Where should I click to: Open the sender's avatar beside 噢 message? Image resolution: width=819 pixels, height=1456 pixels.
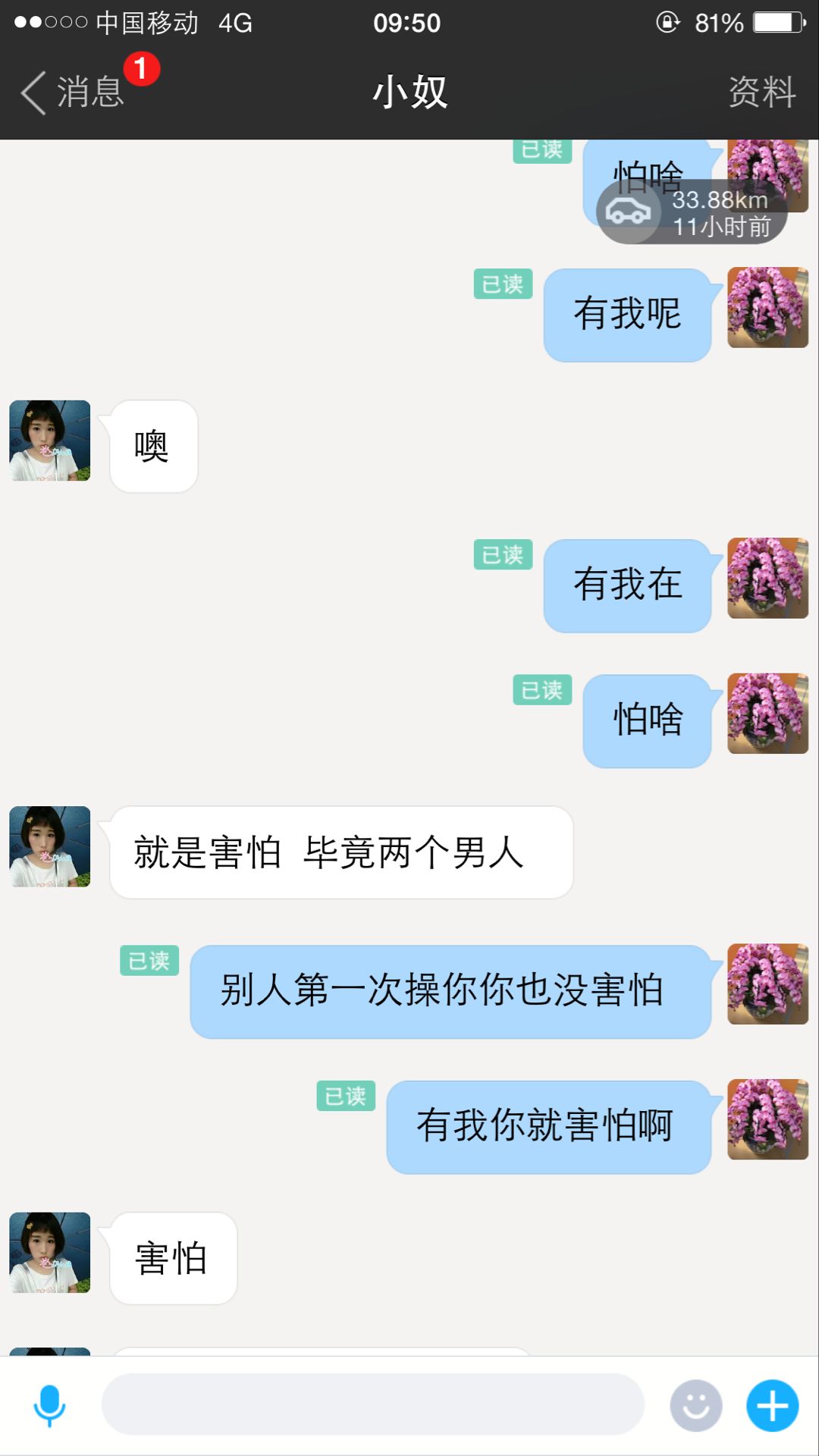pos(50,441)
